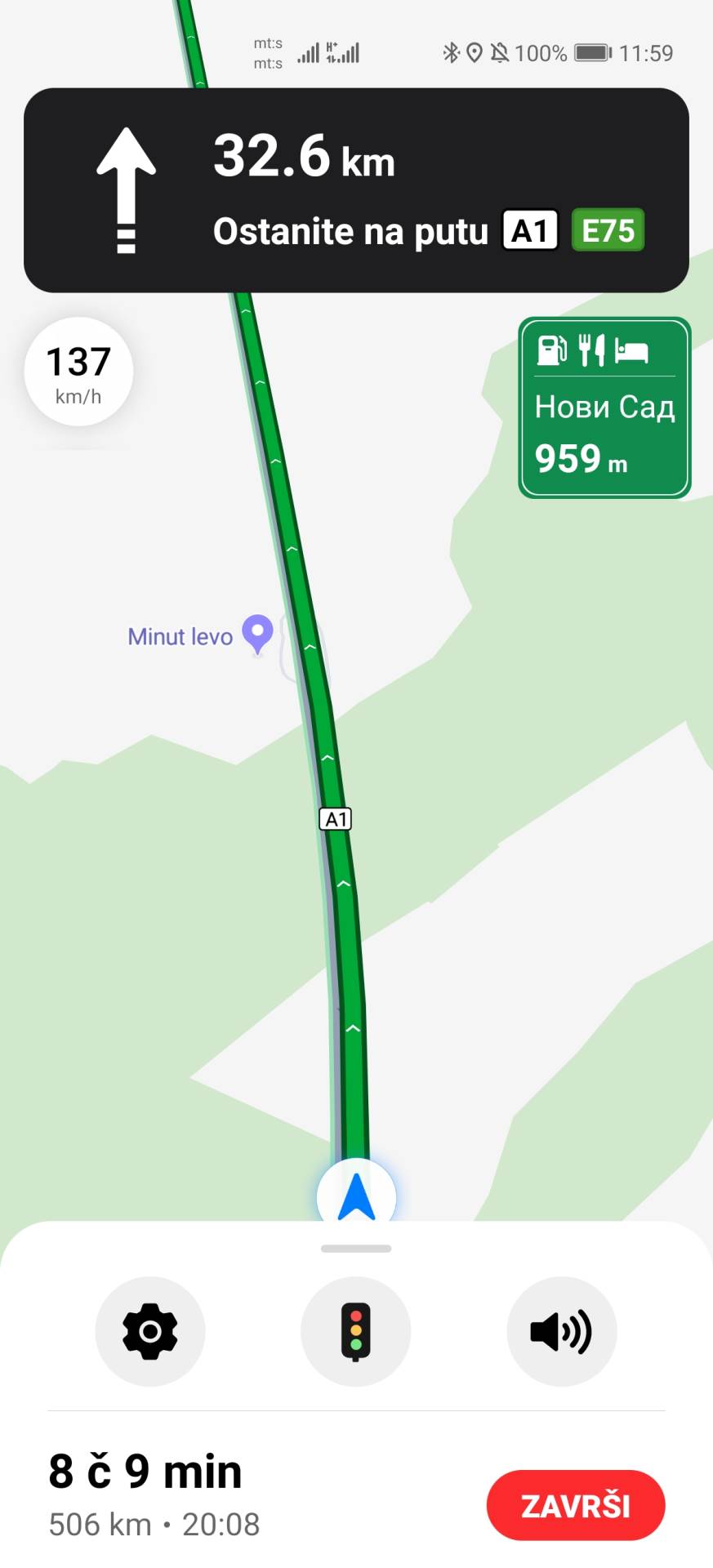Select the blue navigation arrow on the map
Screen dimensions: 713x1568
point(356,1195)
